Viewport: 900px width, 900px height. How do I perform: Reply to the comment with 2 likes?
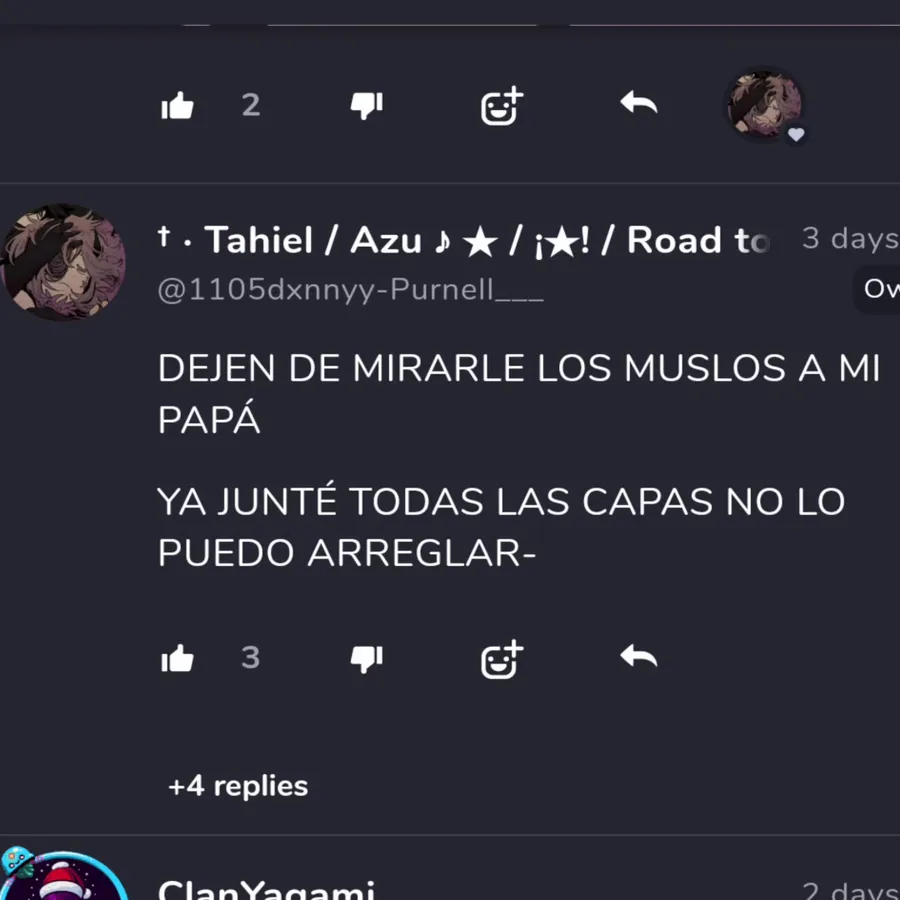pos(638,103)
